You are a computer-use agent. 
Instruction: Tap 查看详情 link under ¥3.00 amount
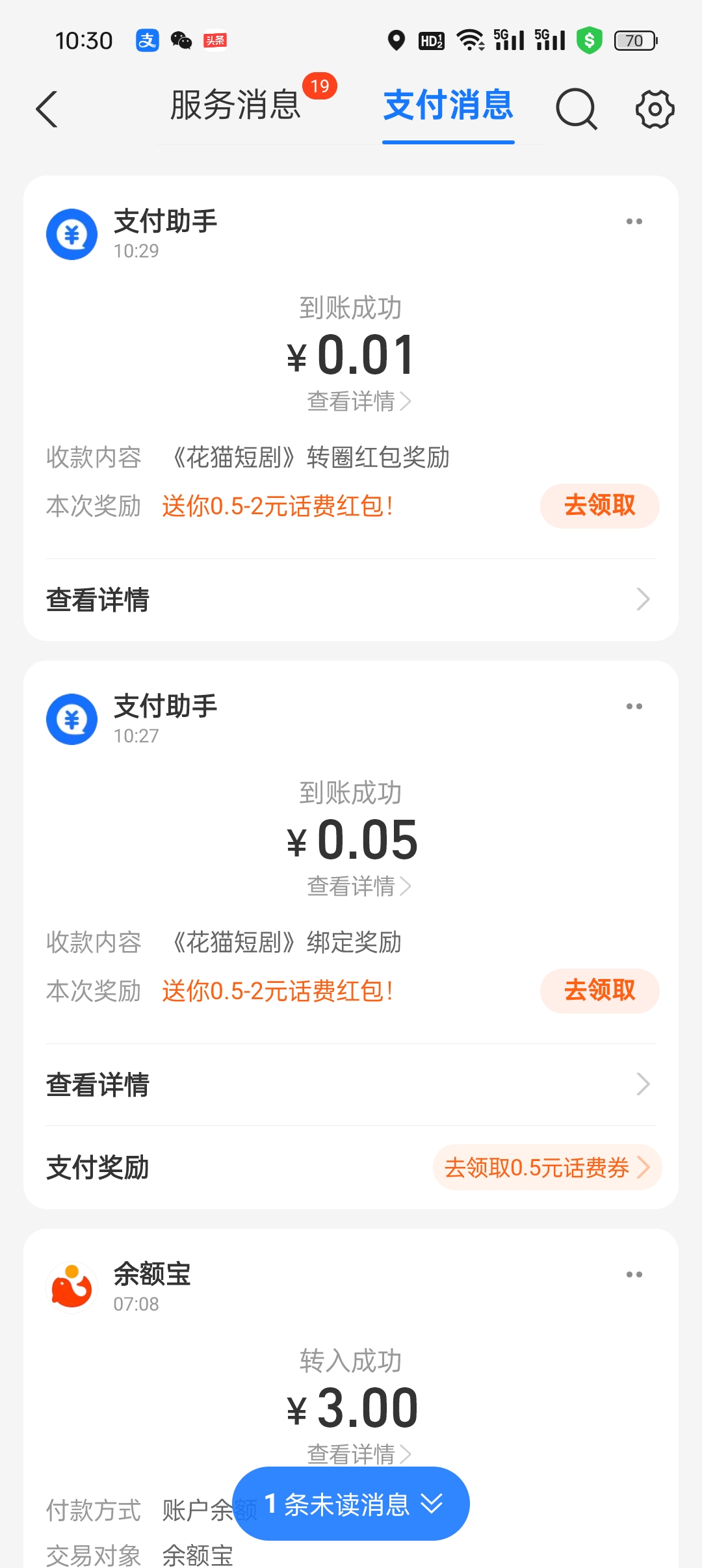click(x=359, y=1454)
